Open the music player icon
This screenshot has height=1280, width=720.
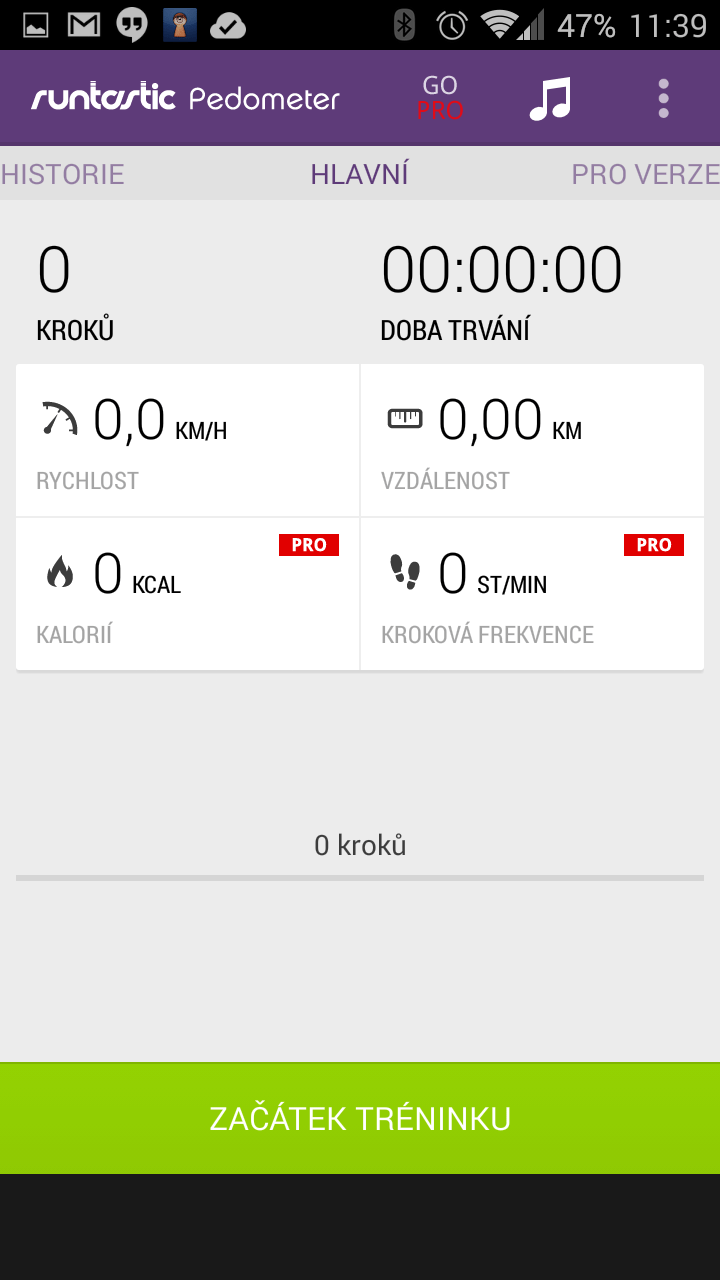[x=550, y=99]
